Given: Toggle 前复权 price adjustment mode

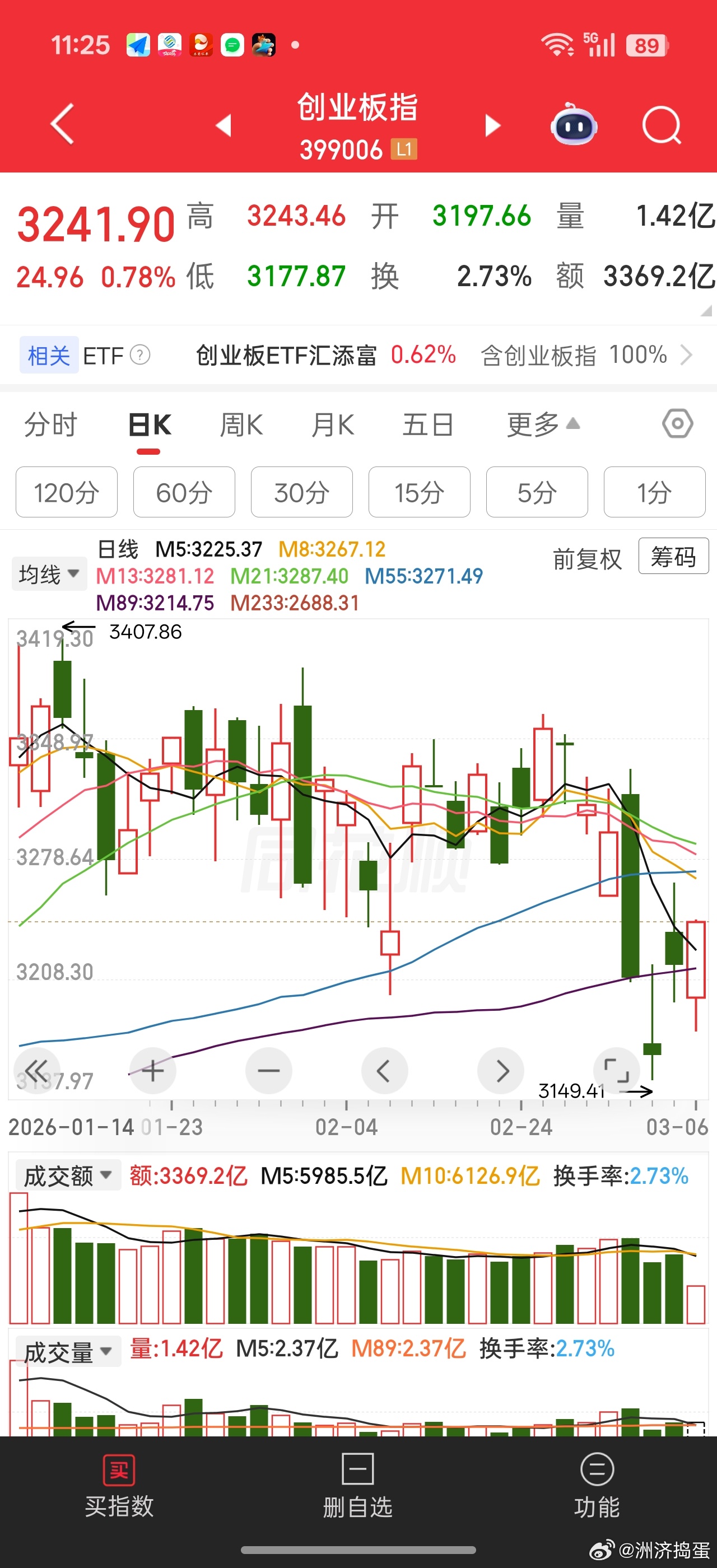Looking at the screenshot, I should click(586, 558).
